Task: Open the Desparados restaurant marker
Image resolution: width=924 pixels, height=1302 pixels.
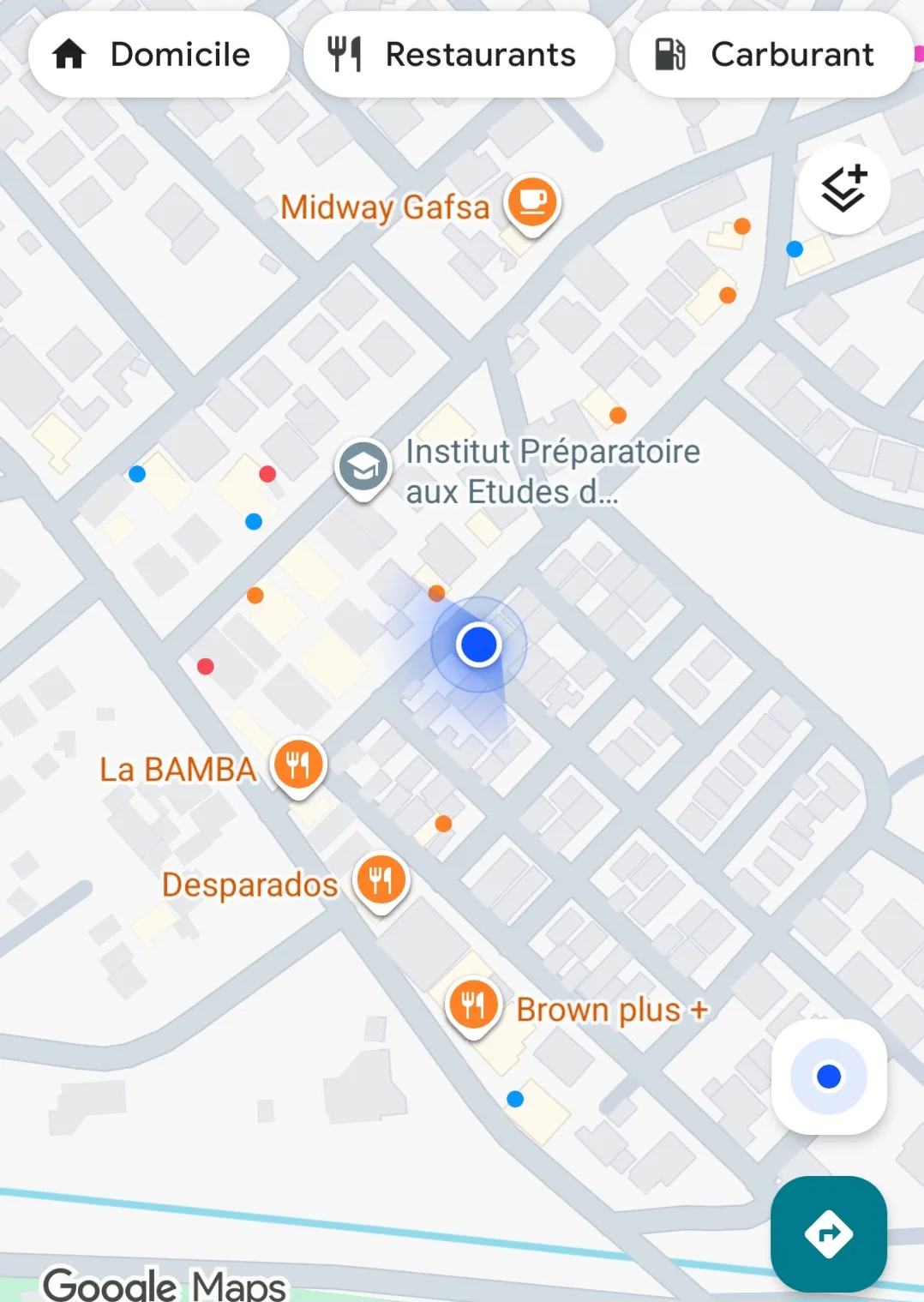Action: pyautogui.click(x=381, y=879)
